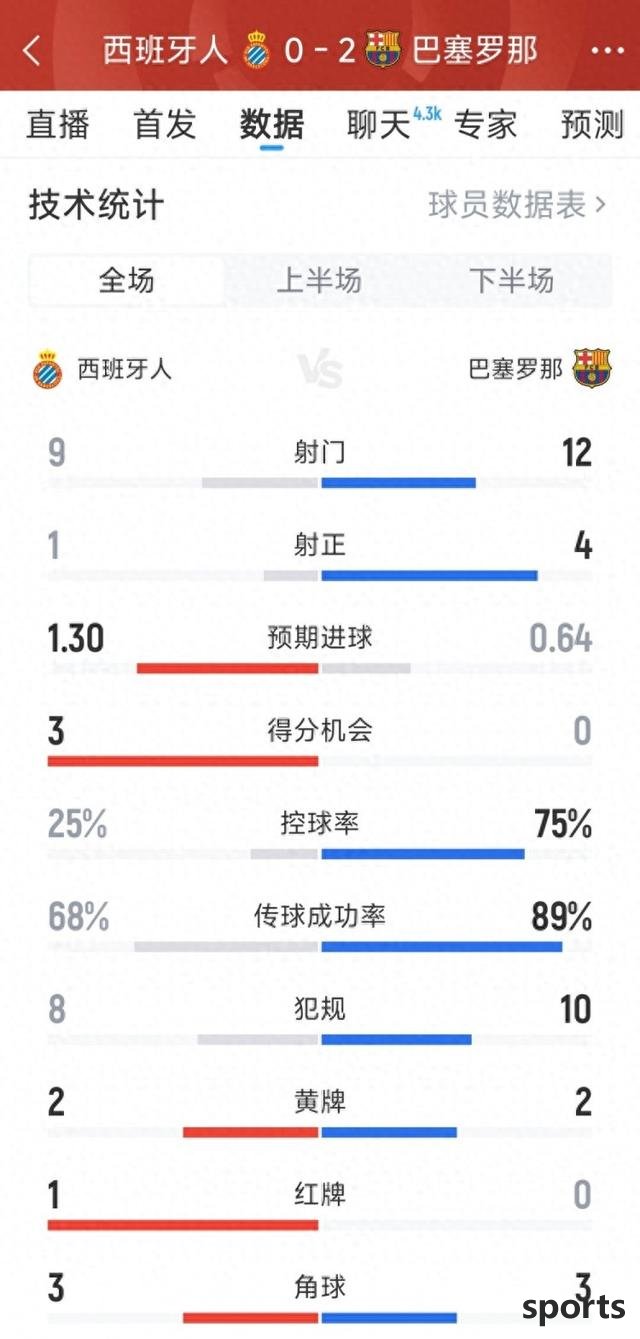Open the 聊天 tab

(x=380, y=124)
